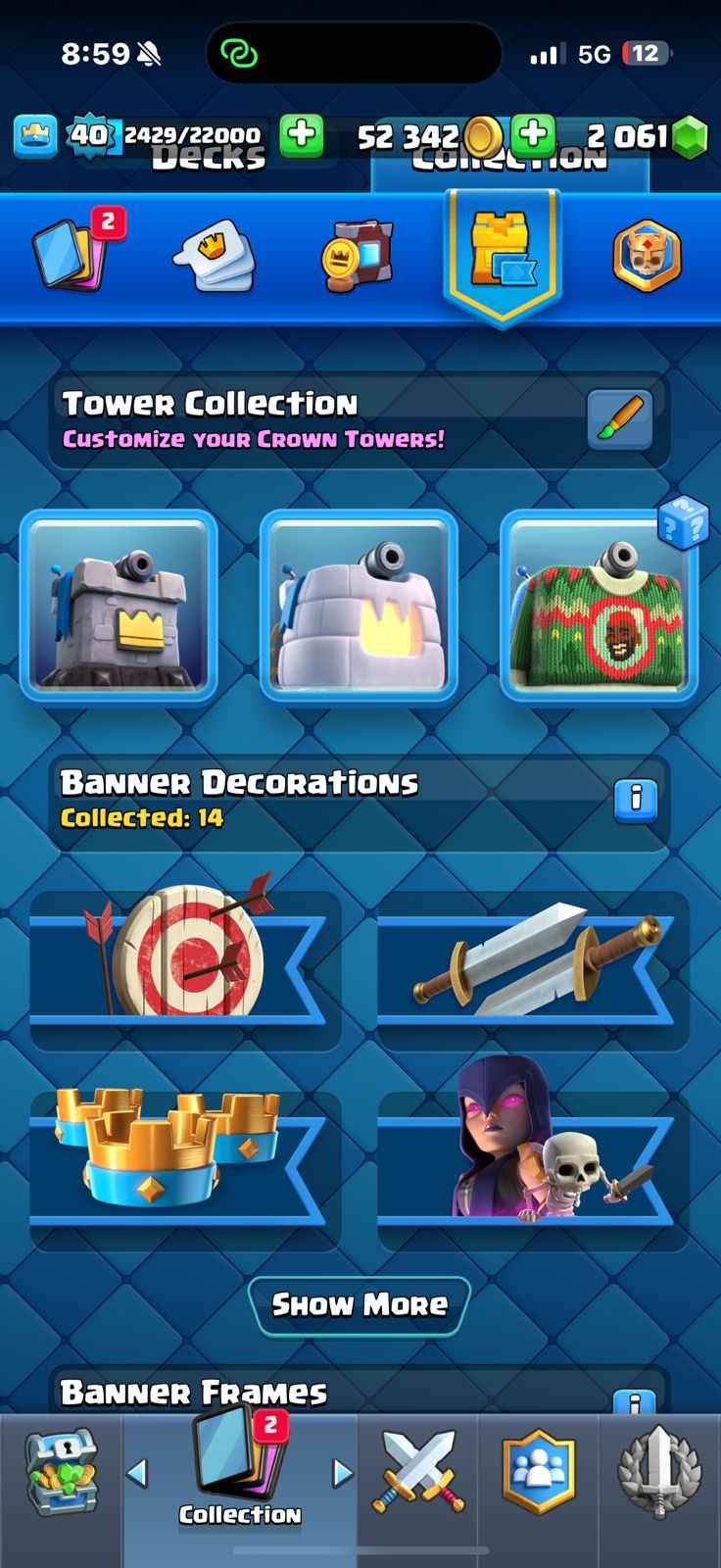
Task: Select the default stone crown tower skin
Action: pyautogui.click(x=119, y=605)
